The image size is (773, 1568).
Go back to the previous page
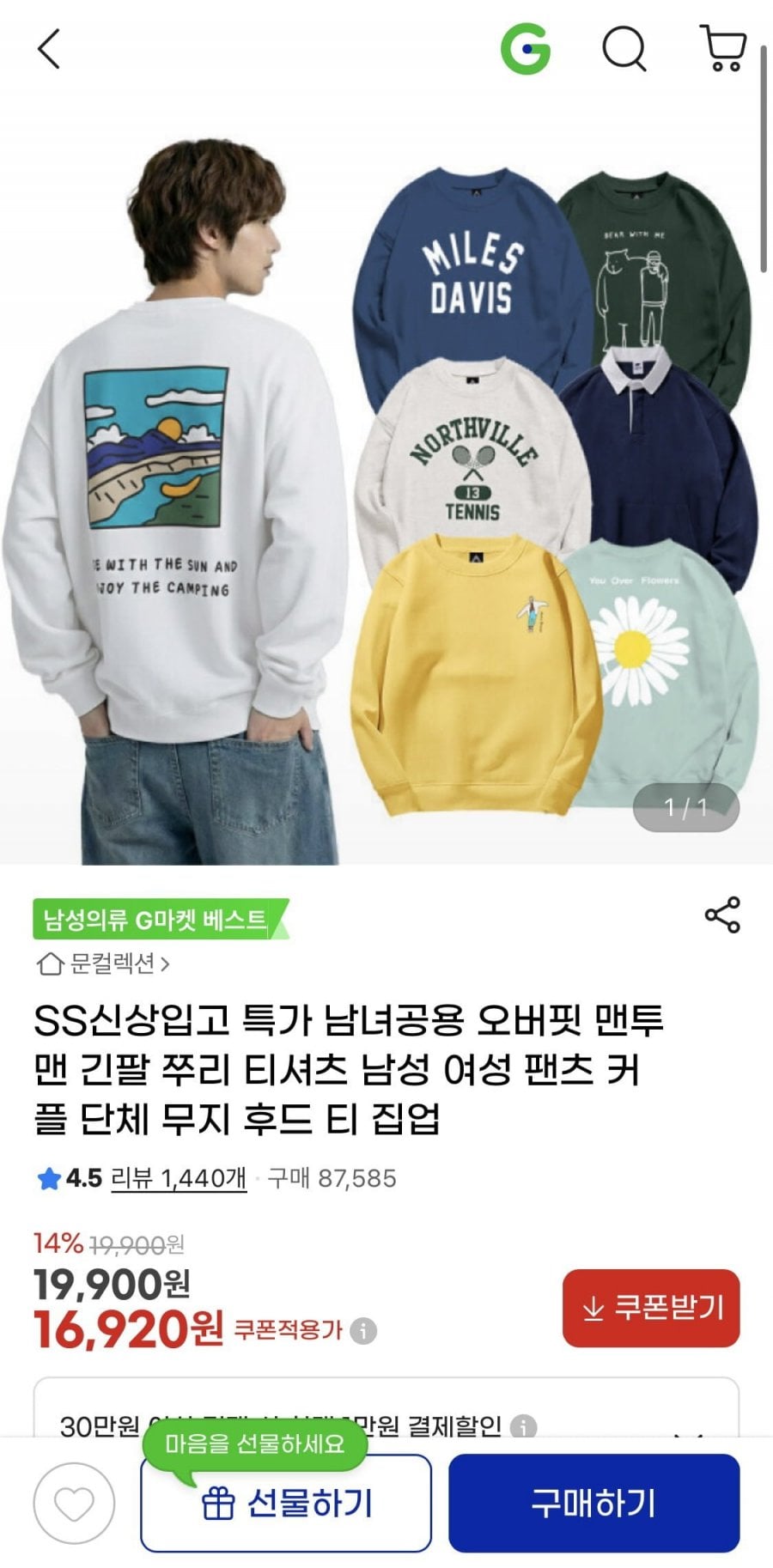(x=49, y=49)
